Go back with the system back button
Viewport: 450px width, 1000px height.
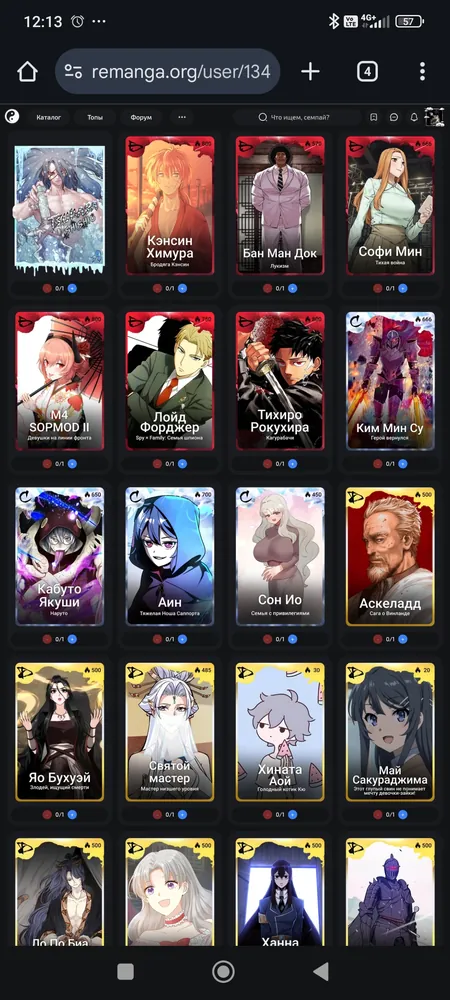point(321,971)
